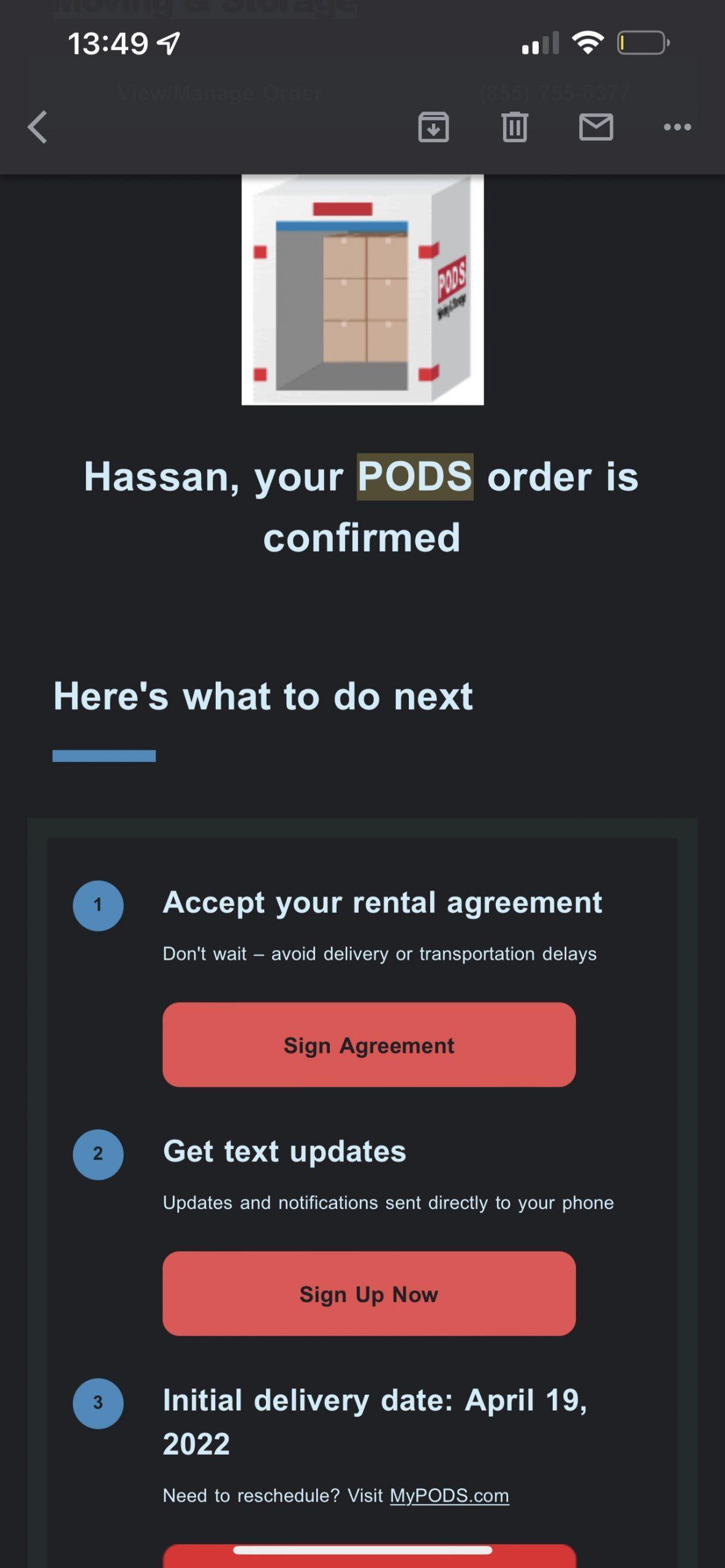Go back to the inbox
The height and width of the screenshot is (1568, 725).
(x=37, y=127)
